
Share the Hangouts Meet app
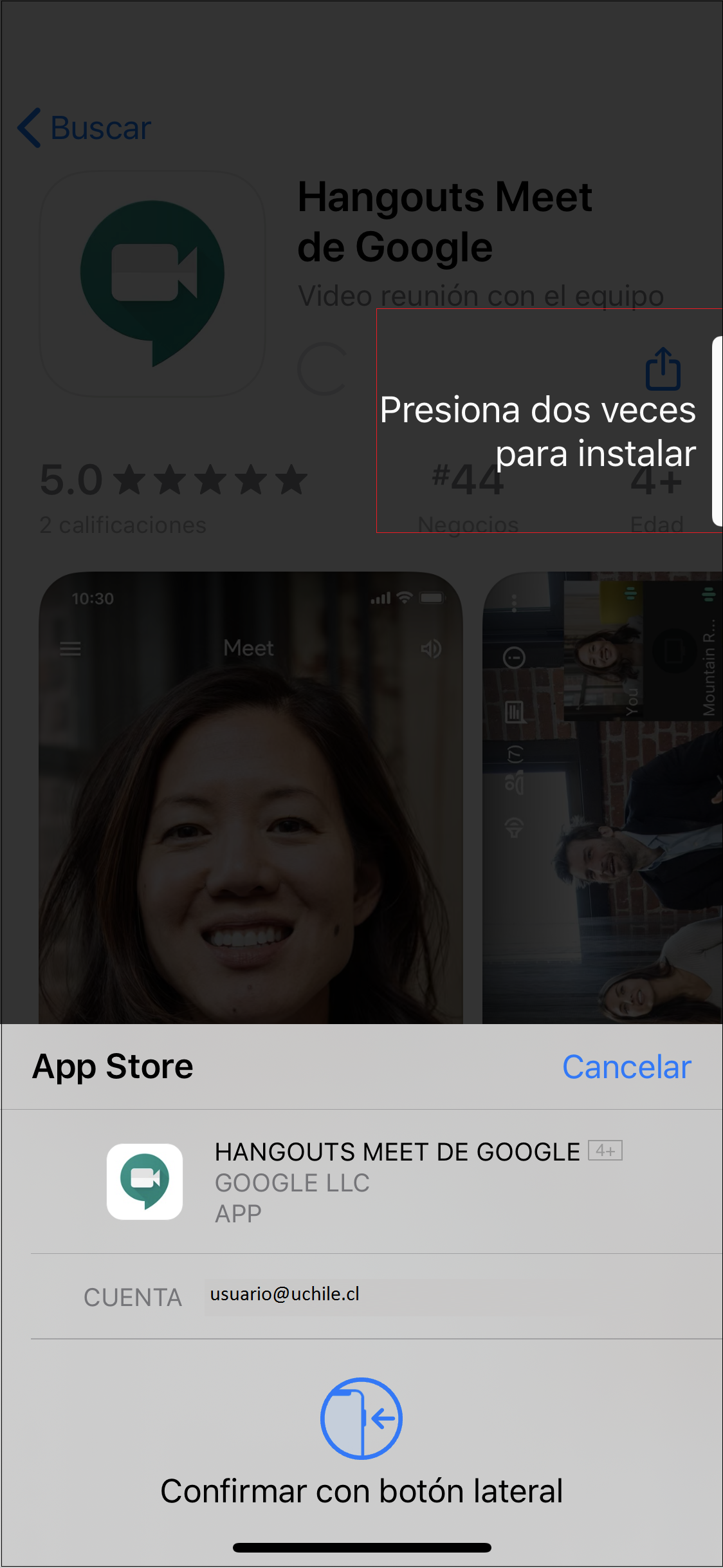(663, 369)
